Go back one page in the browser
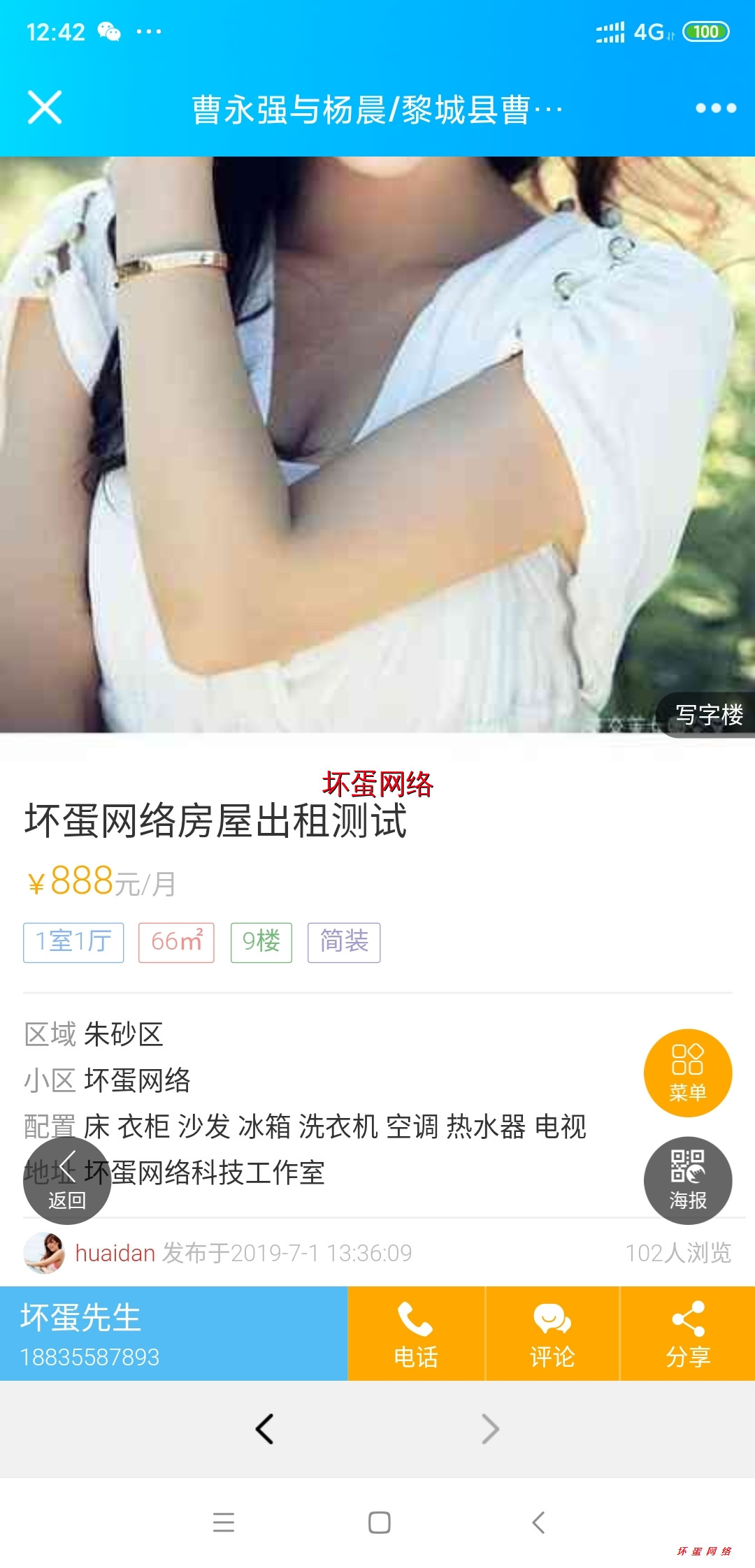The width and height of the screenshot is (755, 1568). 264,1429
